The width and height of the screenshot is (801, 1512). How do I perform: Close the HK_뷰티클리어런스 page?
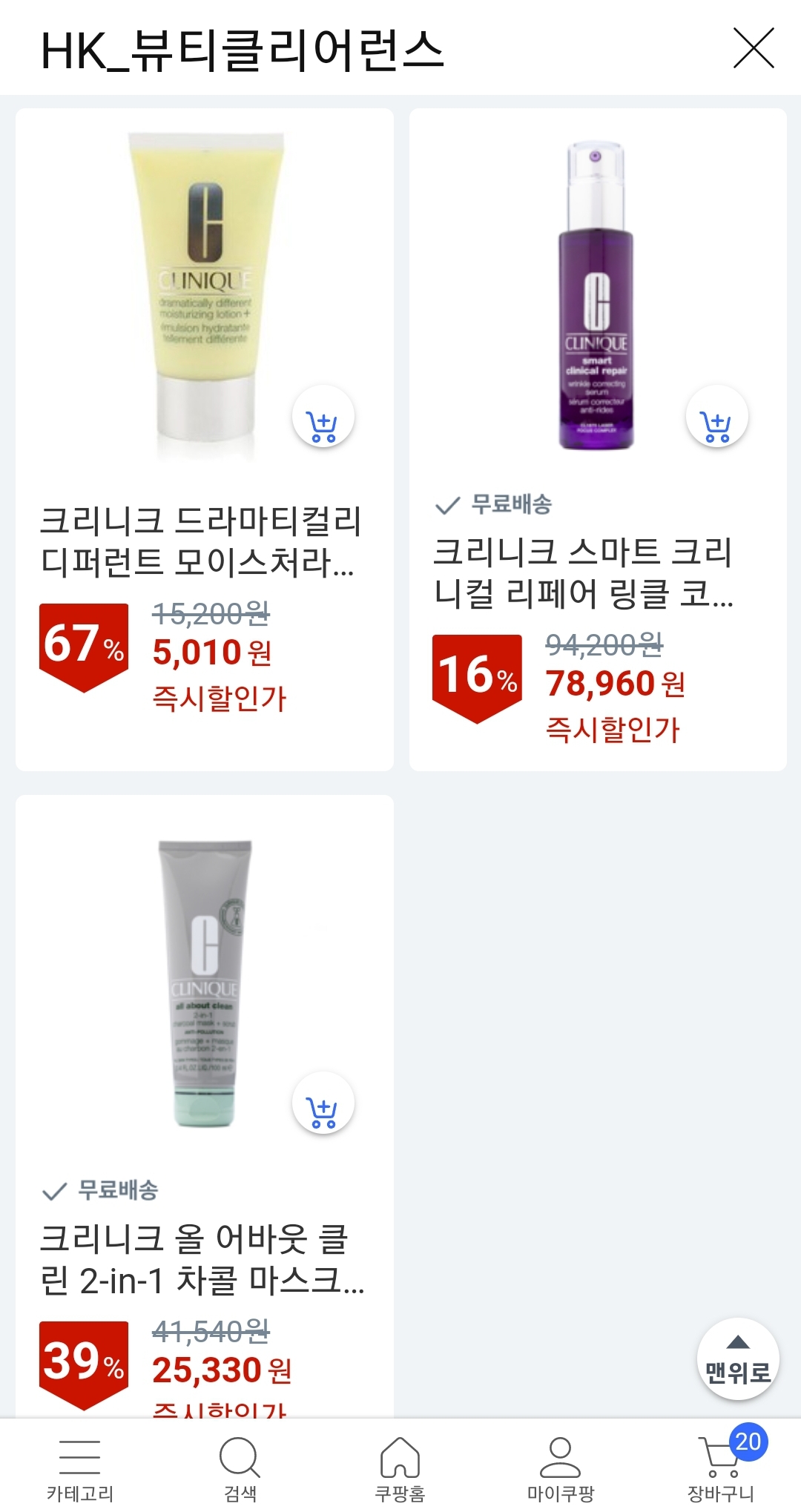[754, 48]
